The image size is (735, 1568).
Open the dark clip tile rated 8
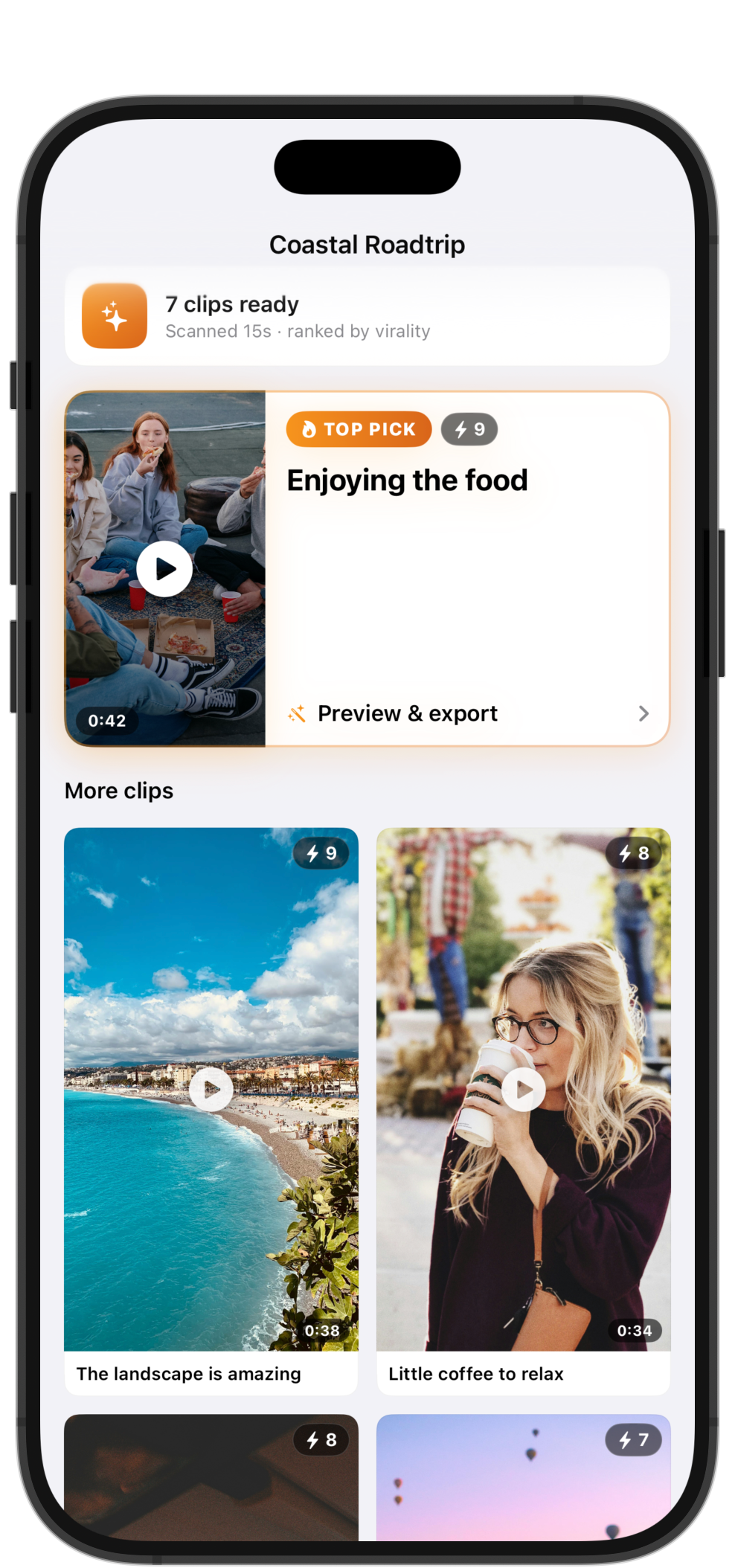tap(211, 1477)
